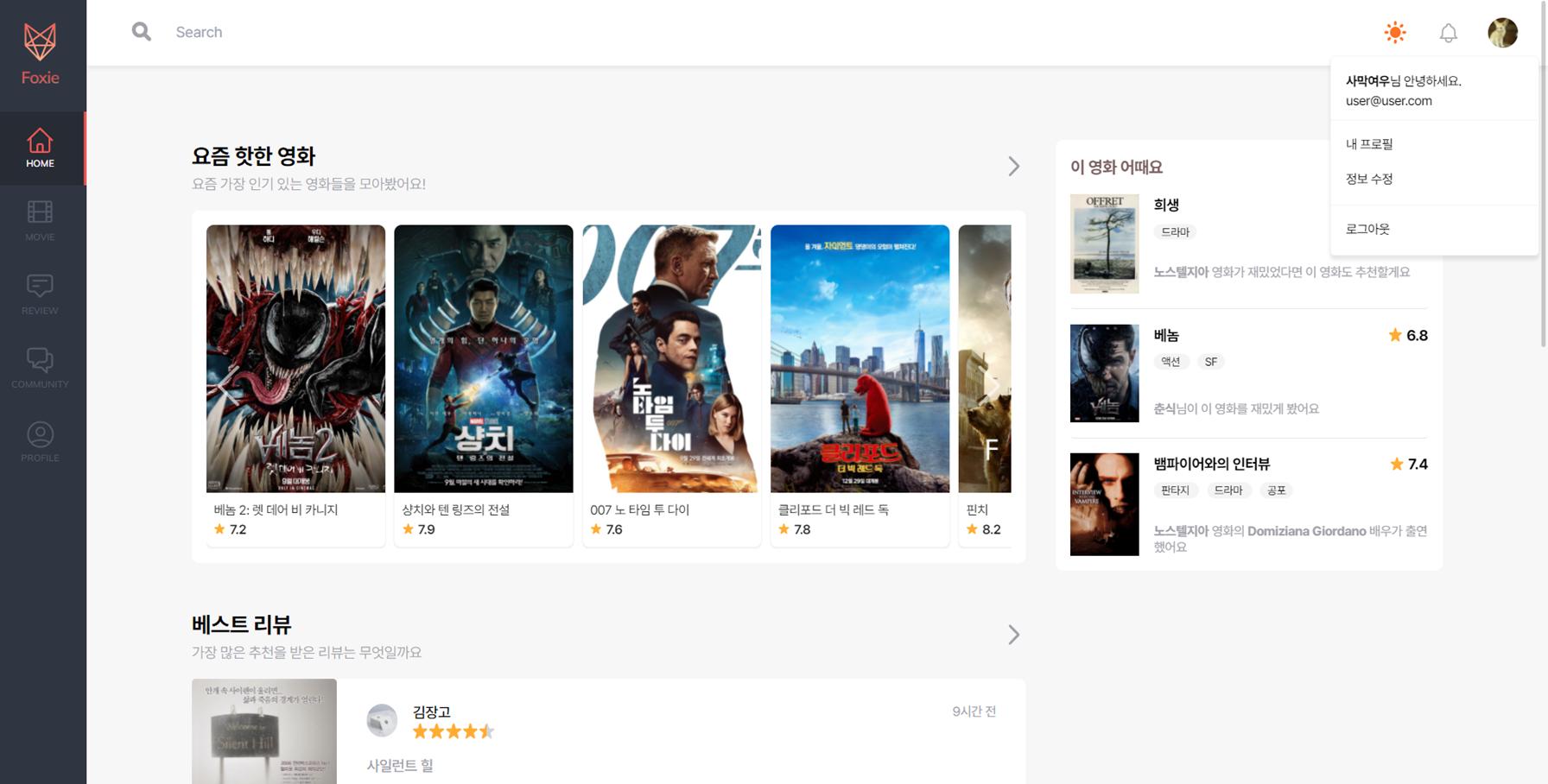Tap the profile avatar picture
This screenshot has height=784, width=1548.
(x=1502, y=33)
